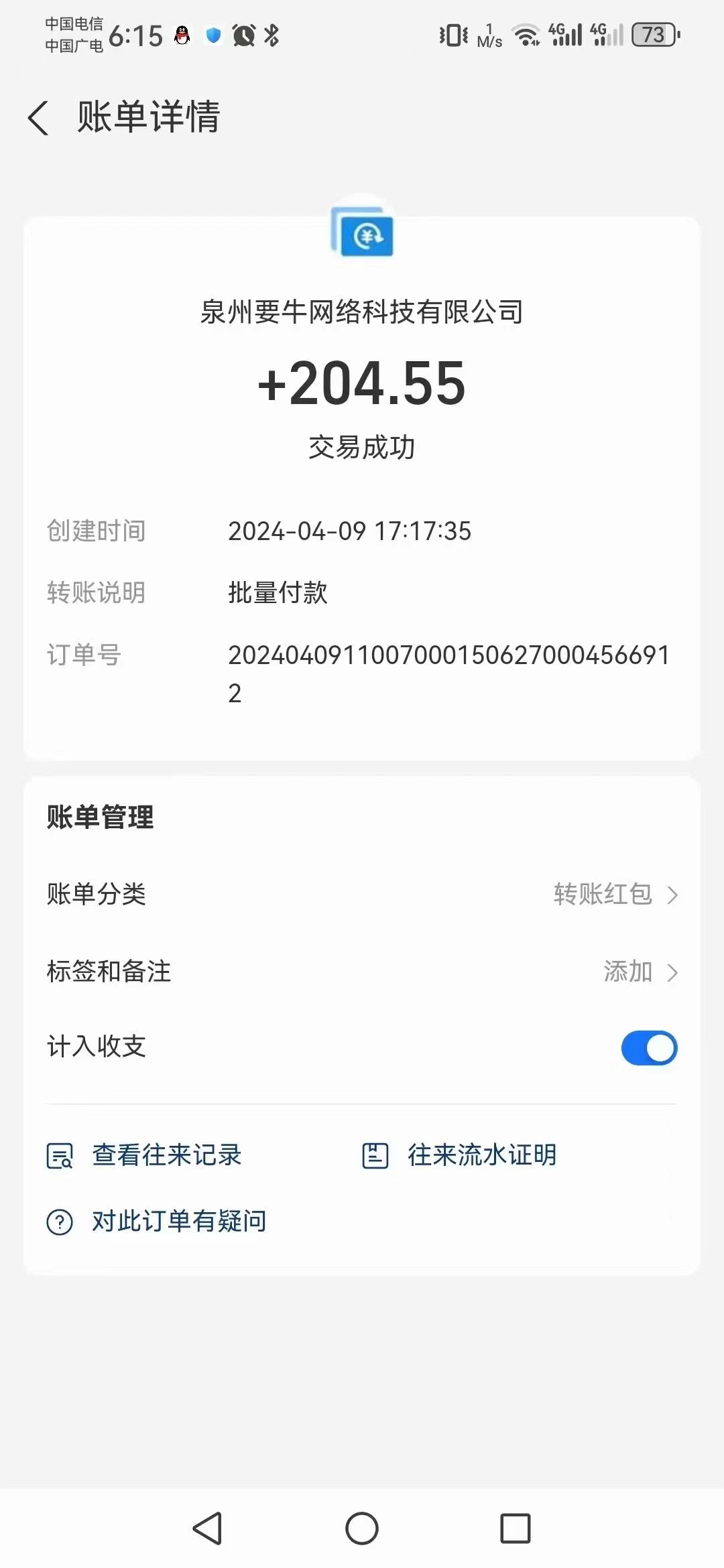The height and width of the screenshot is (1568, 724).
Task: Tap 对此订单有疑问 for order help
Action: [x=157, y=1222]
